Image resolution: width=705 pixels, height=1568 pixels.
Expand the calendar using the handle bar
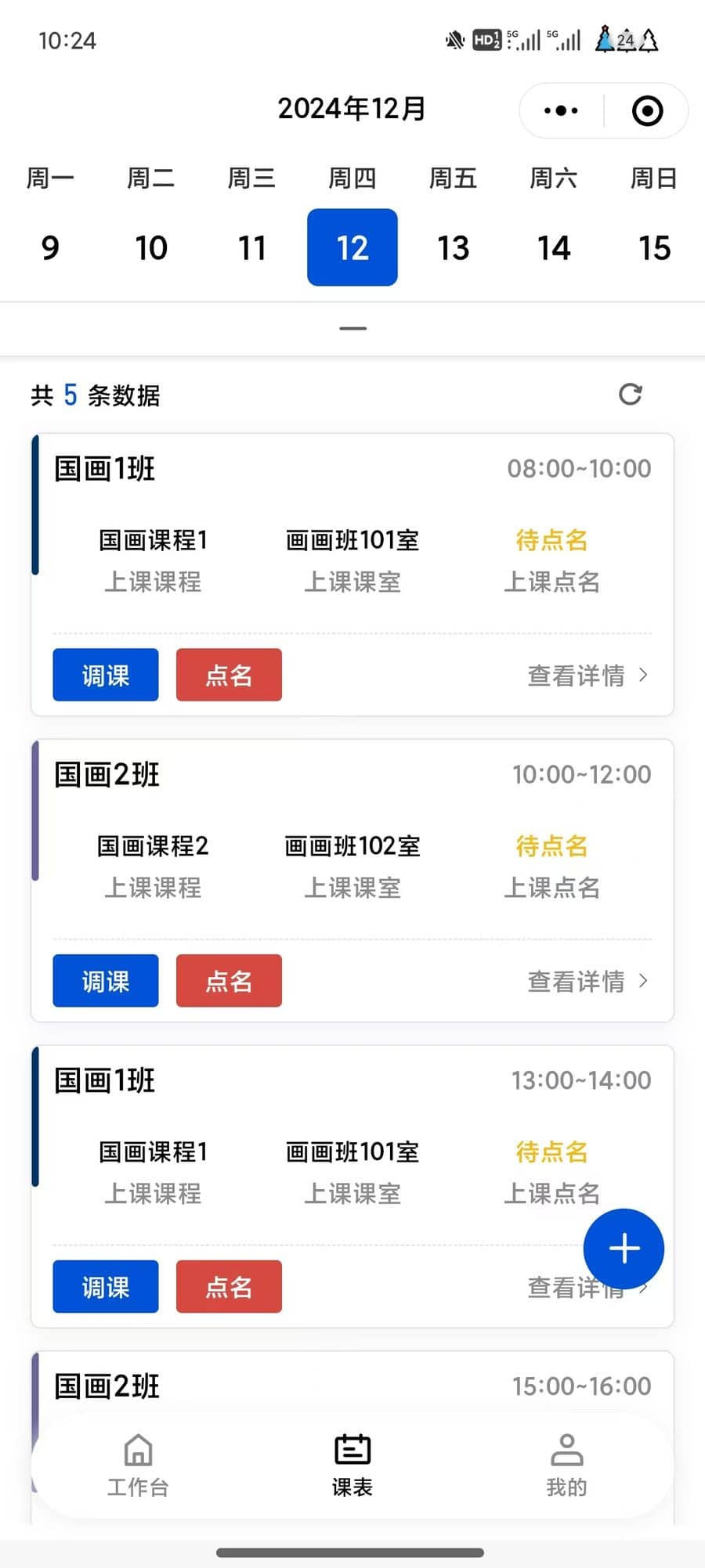[352, 329]
